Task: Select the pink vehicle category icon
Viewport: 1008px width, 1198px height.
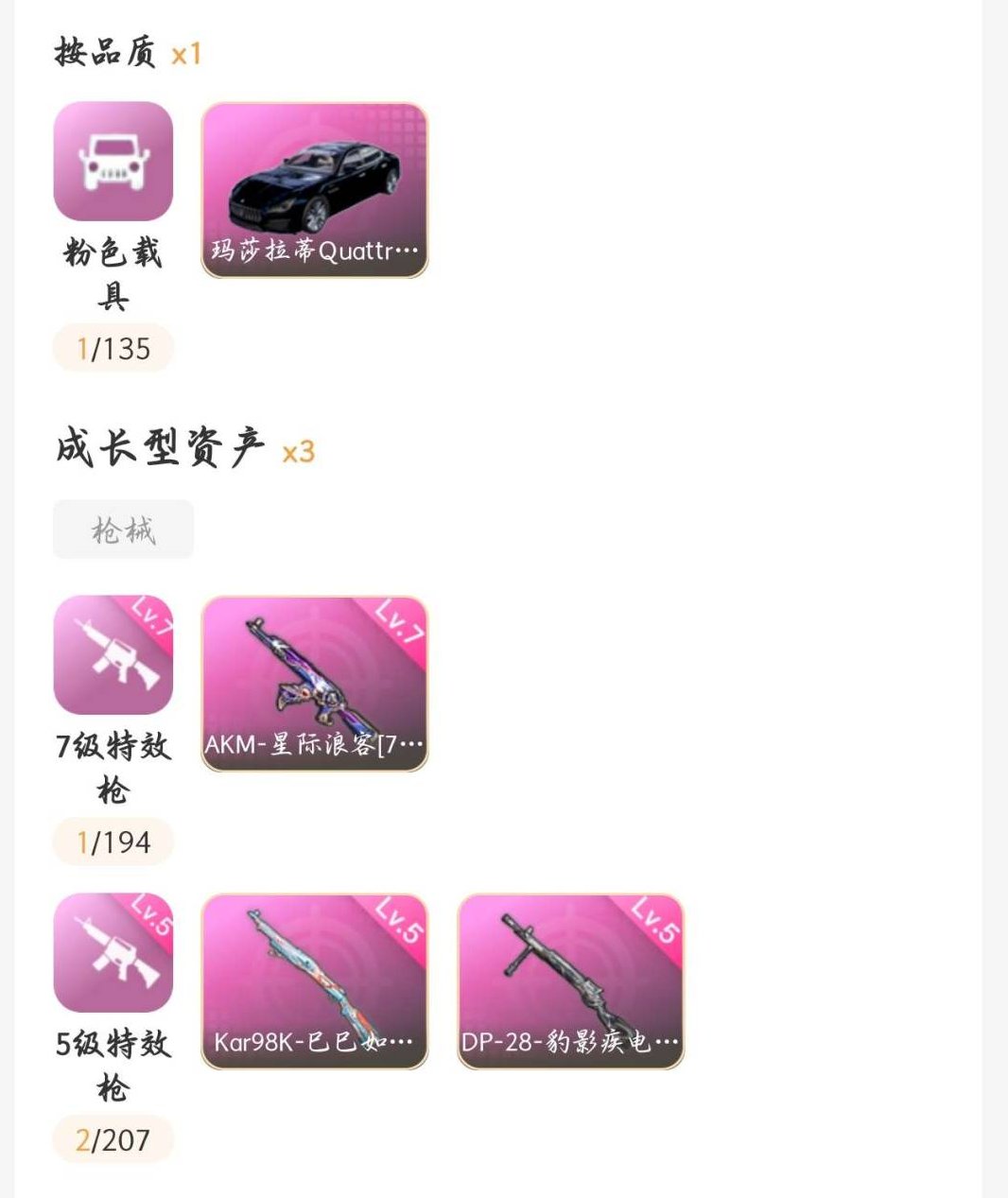Action: coord(113,161)
